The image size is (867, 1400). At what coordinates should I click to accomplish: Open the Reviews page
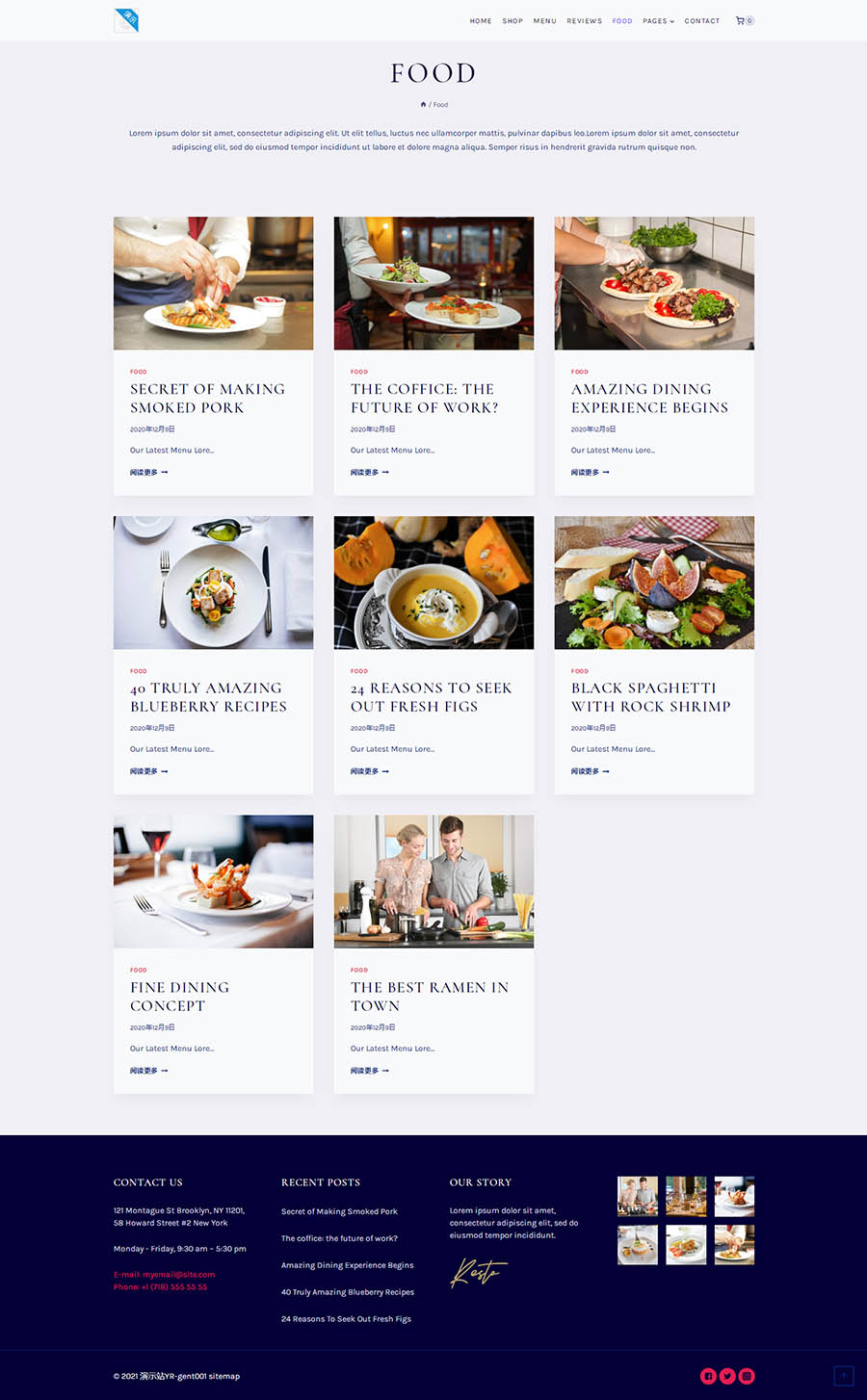click(x=584, y=20)
